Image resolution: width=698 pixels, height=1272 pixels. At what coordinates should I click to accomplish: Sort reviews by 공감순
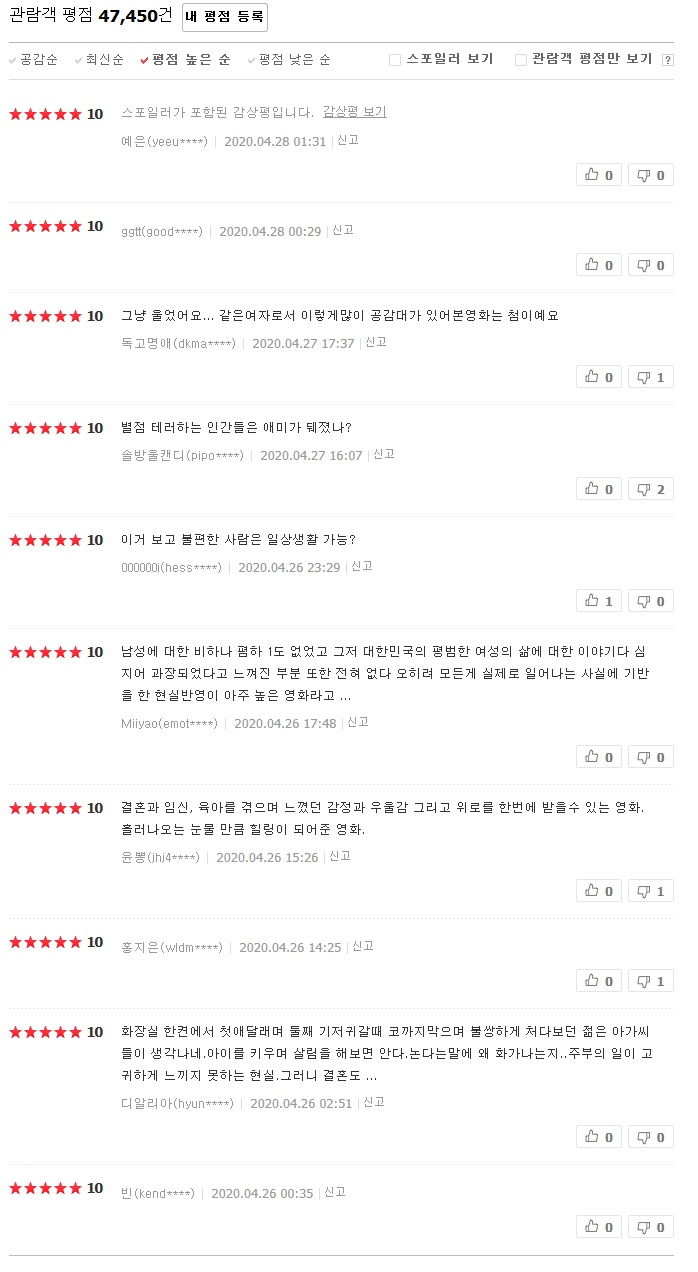pos(40,60)
